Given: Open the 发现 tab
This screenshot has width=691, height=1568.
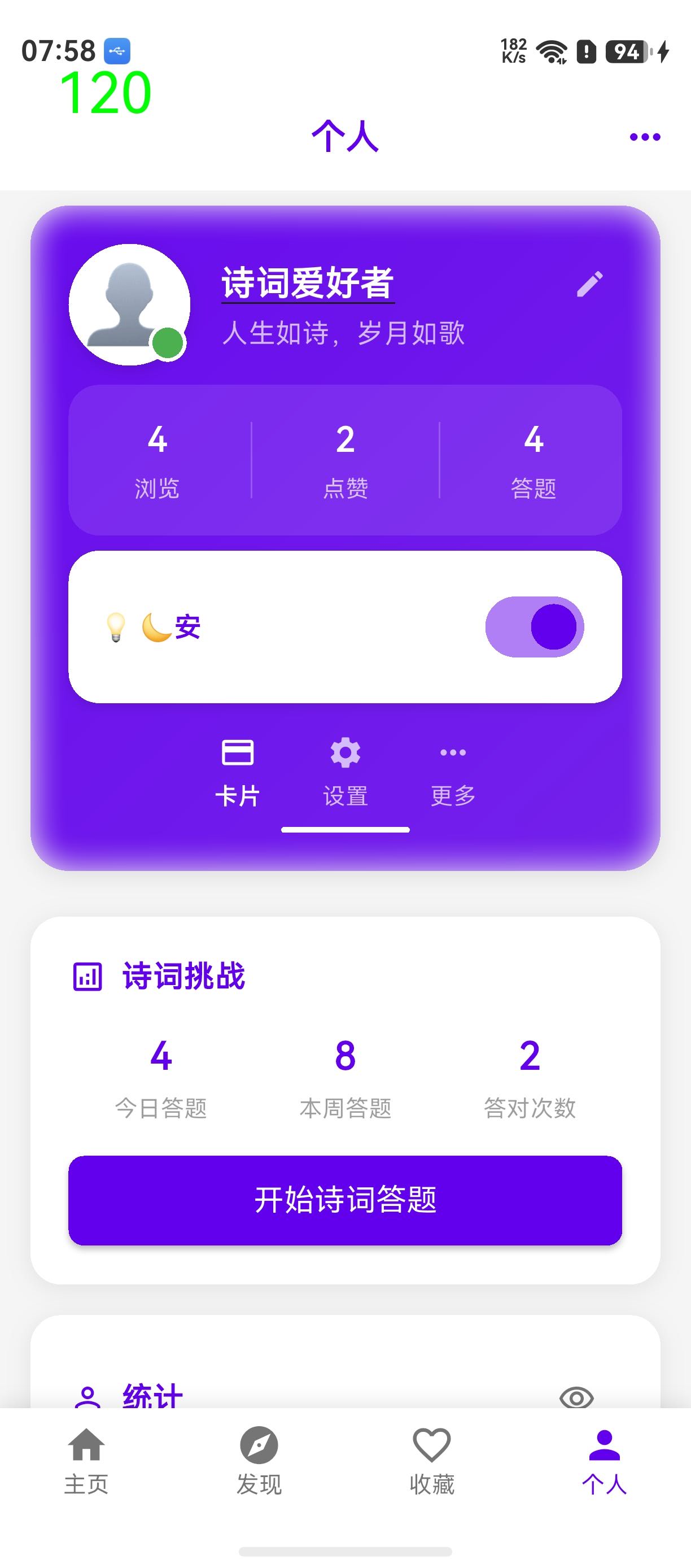Looking at the screenshot, I should pyautogui.click(x=259, y=1461).
